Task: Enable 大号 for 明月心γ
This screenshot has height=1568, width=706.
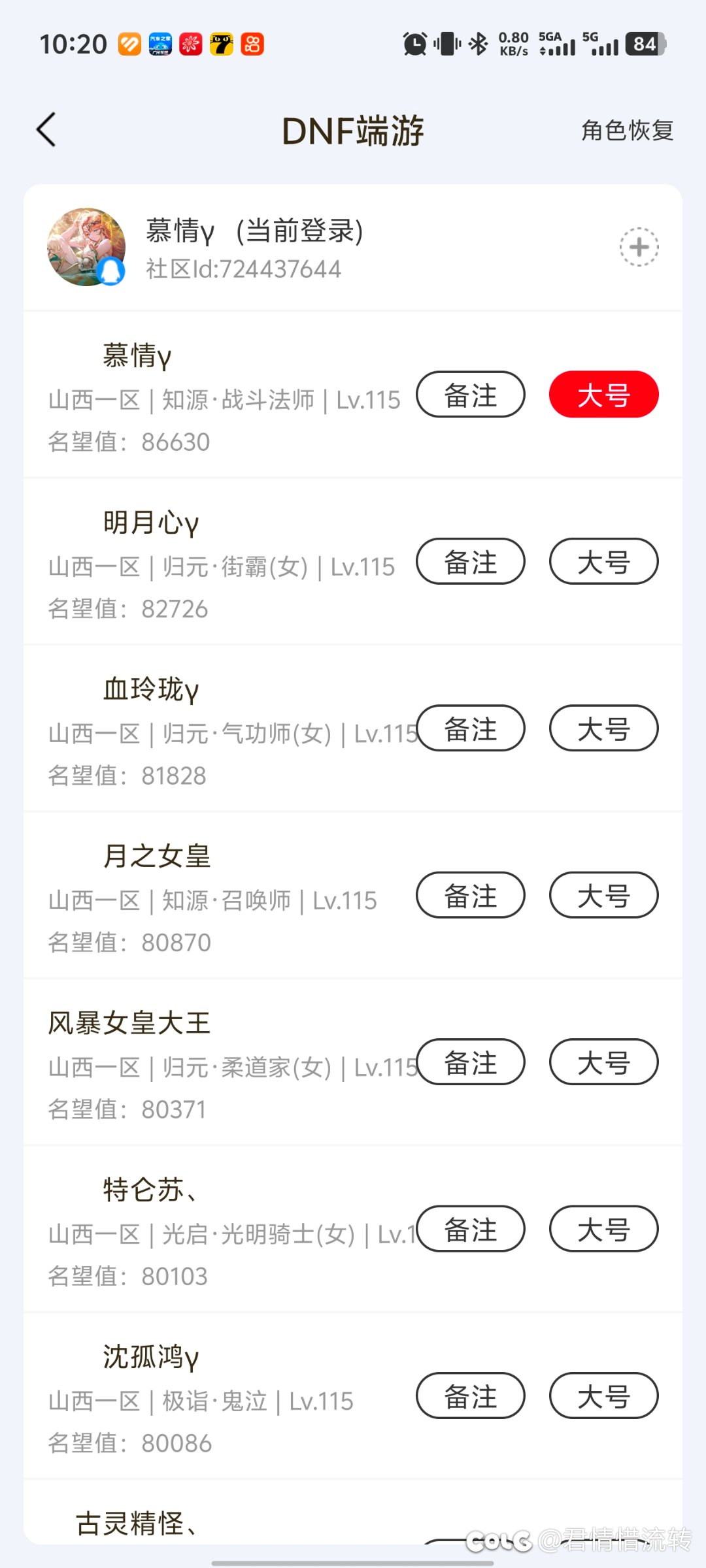Action: tap(603, 561)
